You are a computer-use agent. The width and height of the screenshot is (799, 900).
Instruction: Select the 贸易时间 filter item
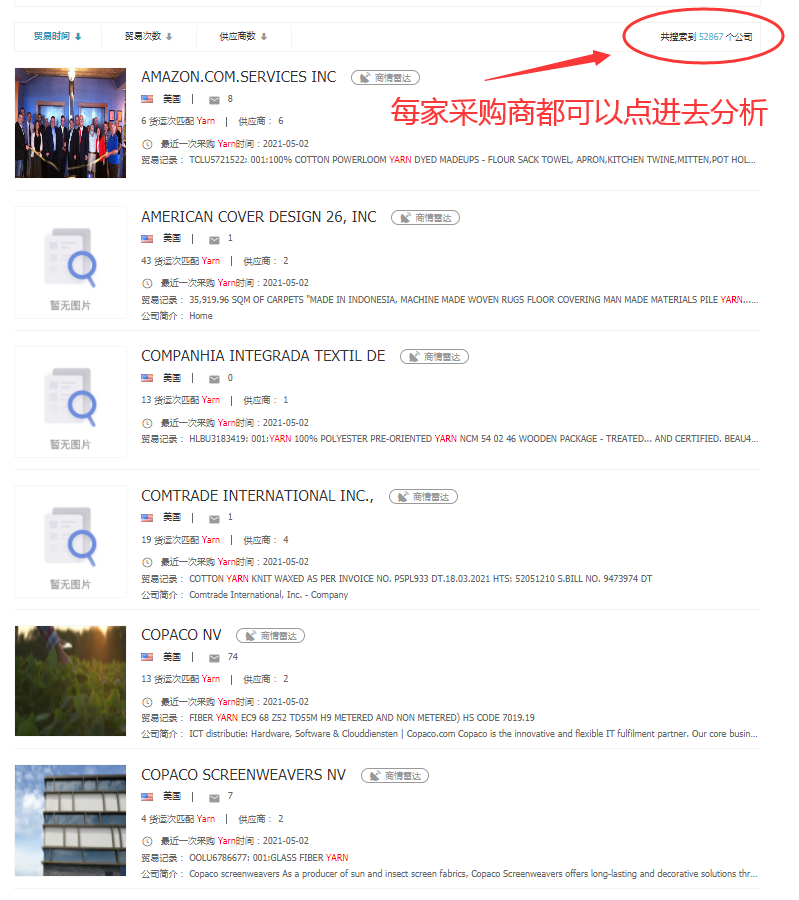[x=50, y=37]
